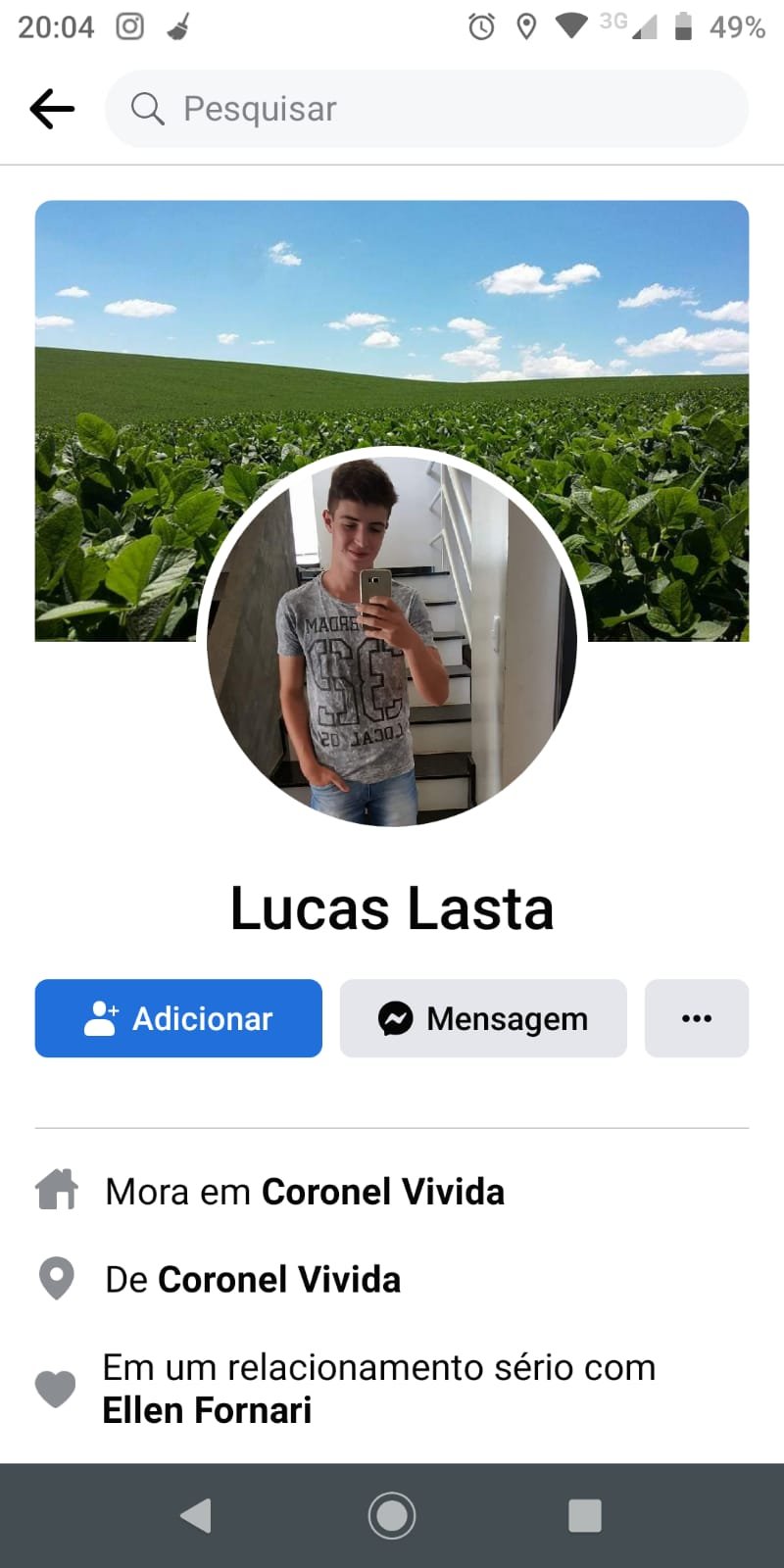Tap the system home button
The width and height of the screenshot is (784, 1568).
(x=392, y=1516)
